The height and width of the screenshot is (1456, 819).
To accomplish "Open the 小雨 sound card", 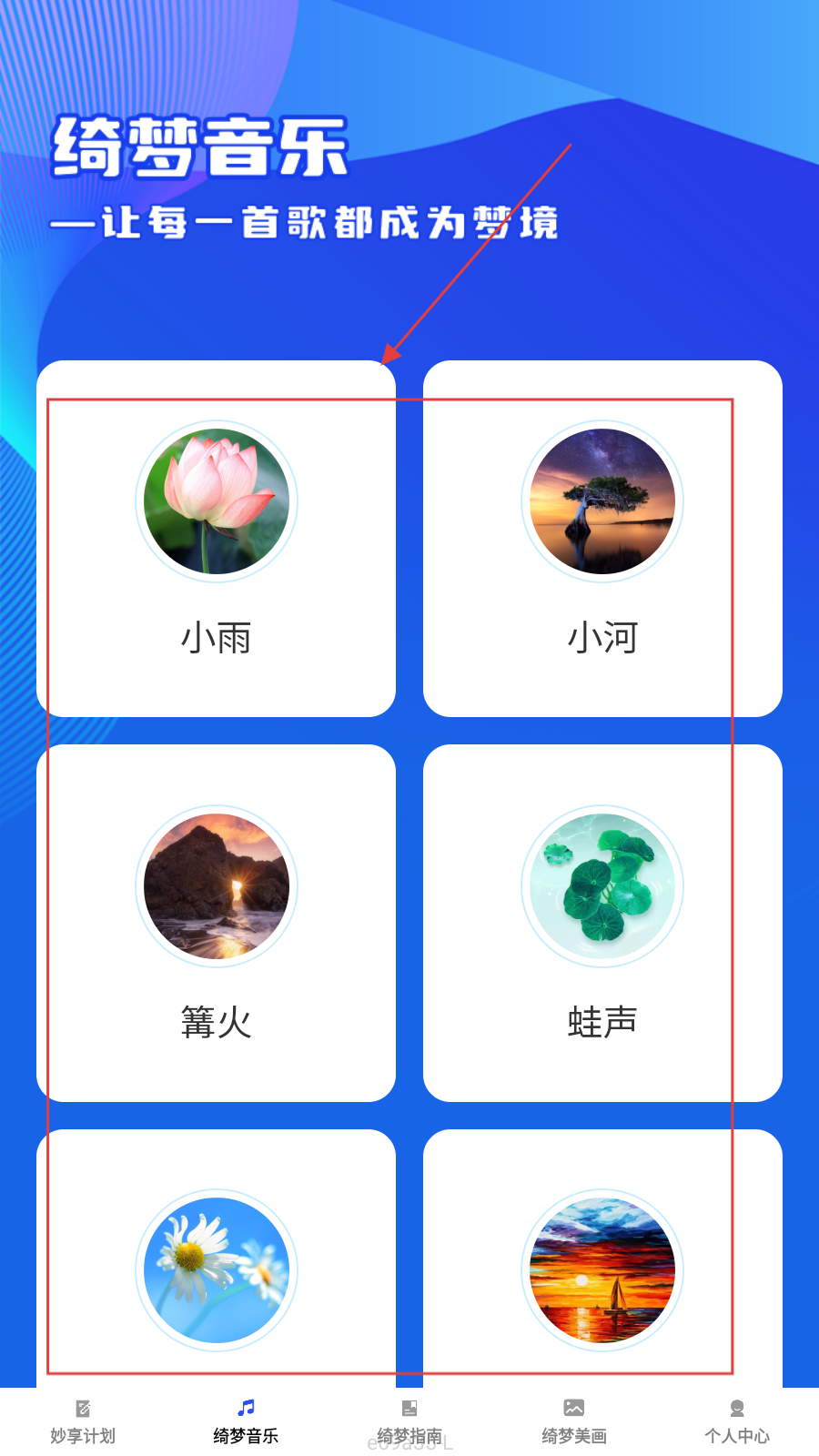I will (216, 539).
